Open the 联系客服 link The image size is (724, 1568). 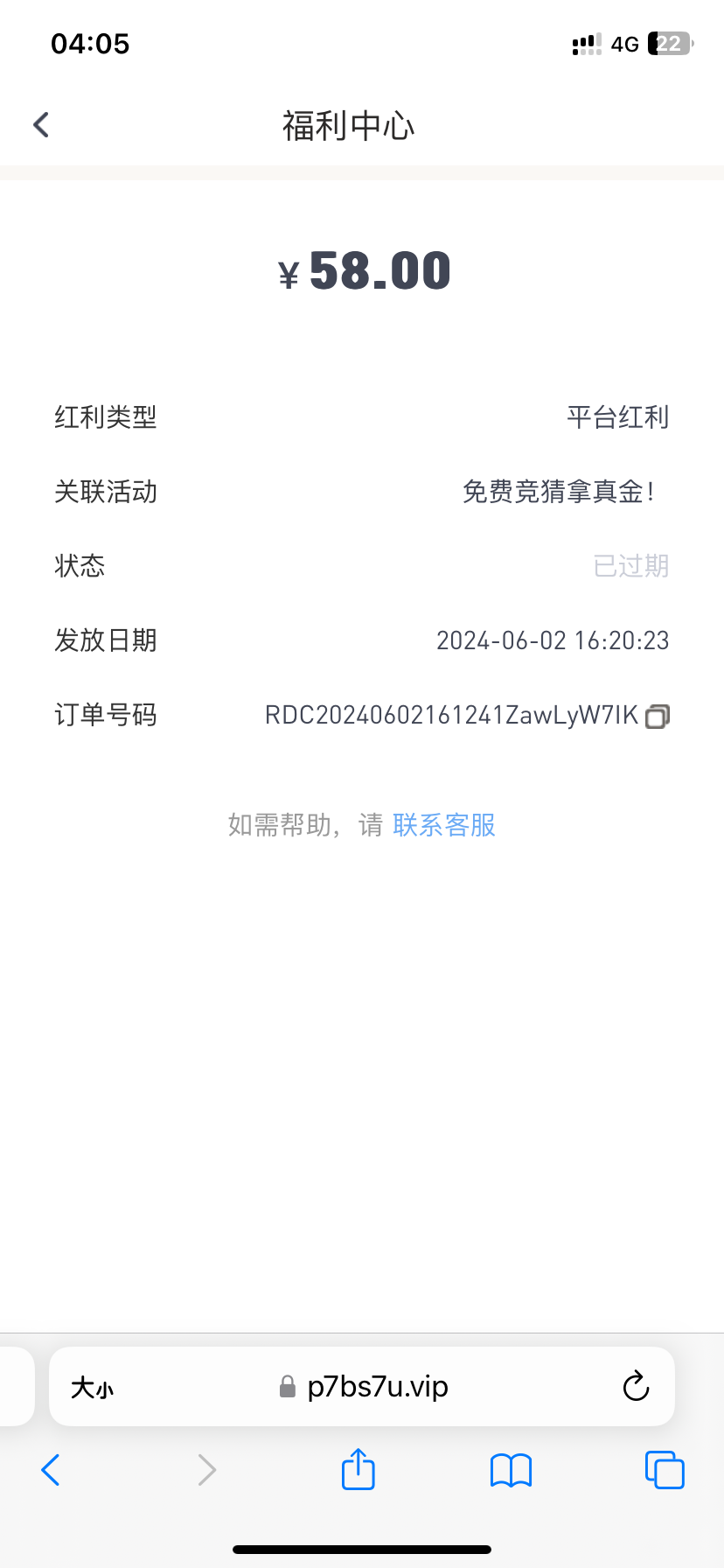point(444,825)
